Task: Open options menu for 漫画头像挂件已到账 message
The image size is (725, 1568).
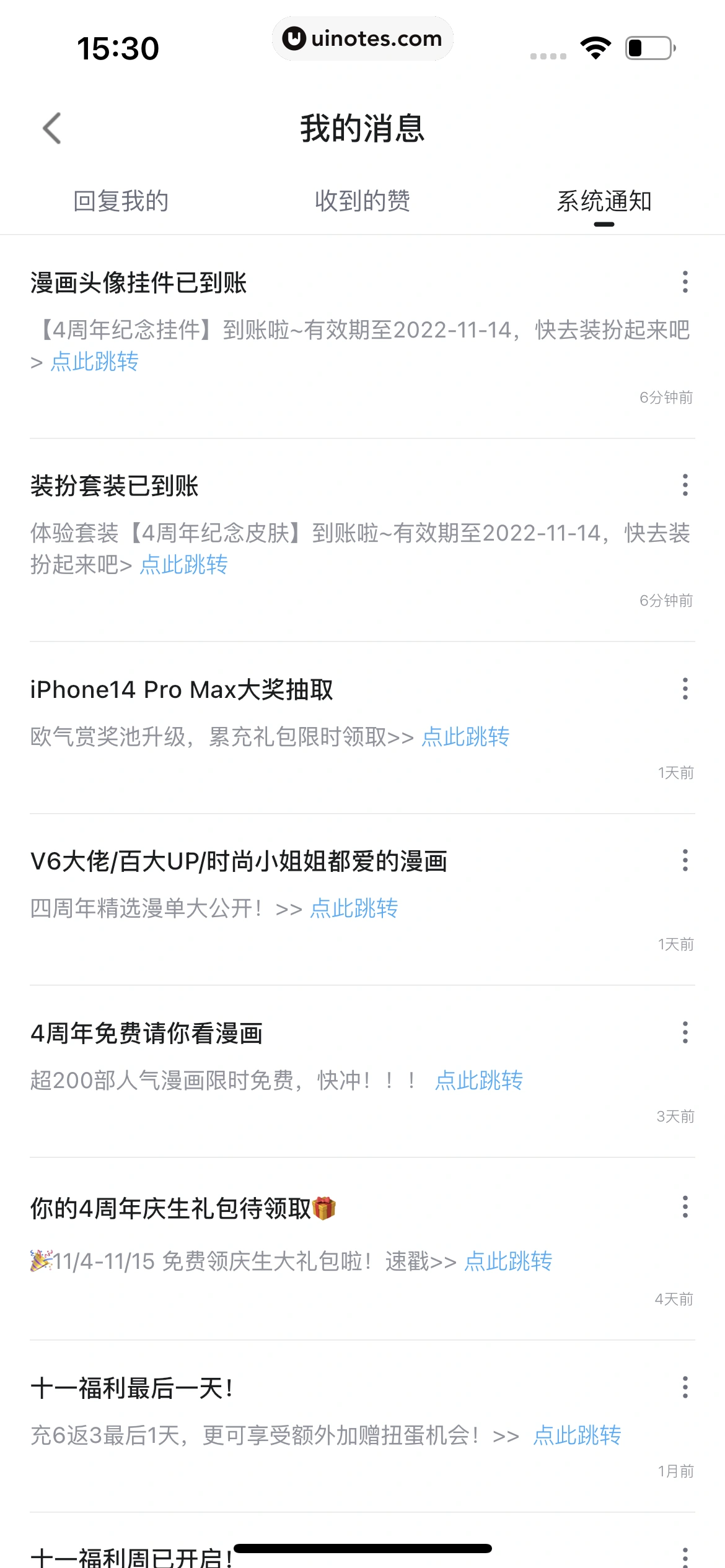Action: pyautogui.click(x=684, y=284)
